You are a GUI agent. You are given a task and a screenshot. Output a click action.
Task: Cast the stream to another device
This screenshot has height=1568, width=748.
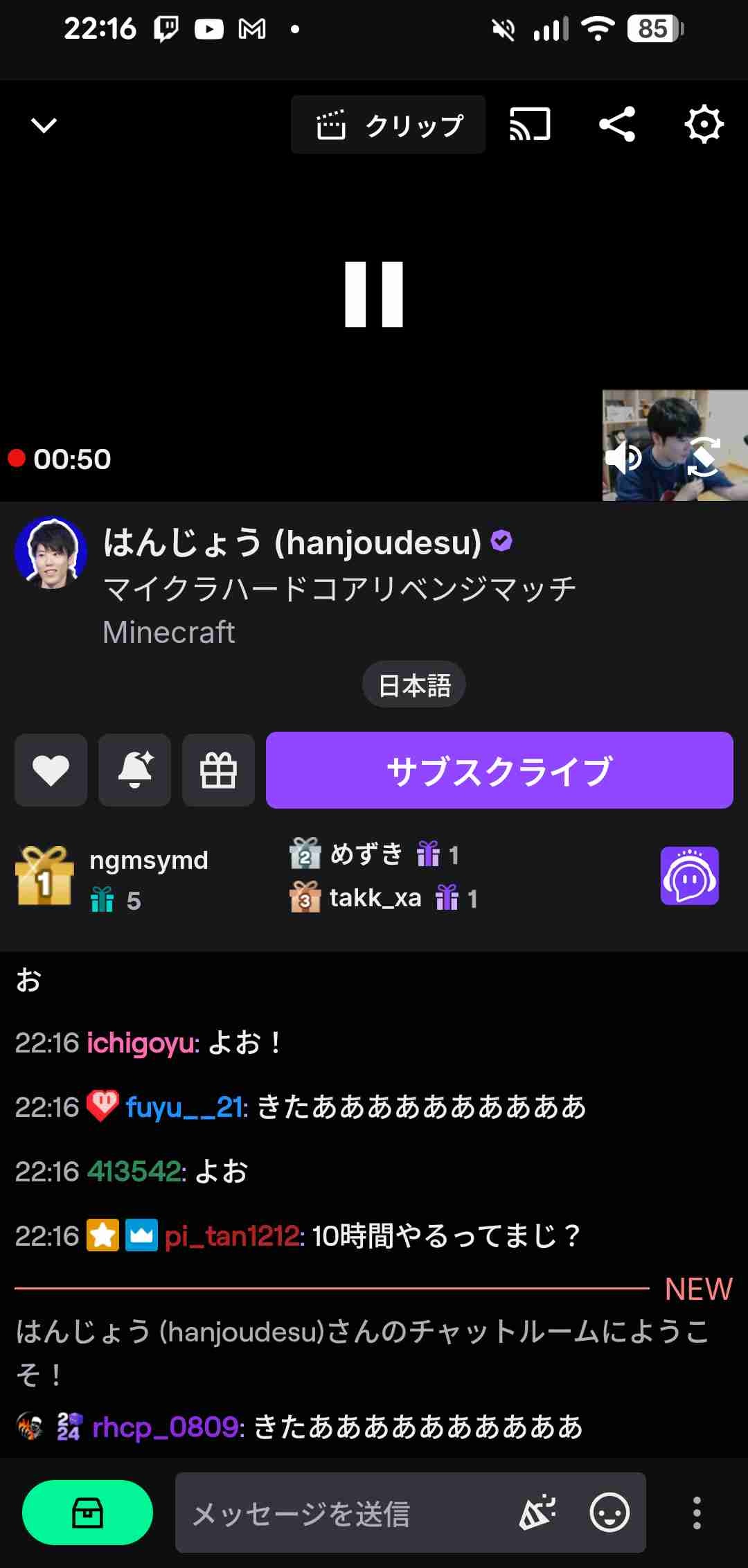(x=530, y=125)
